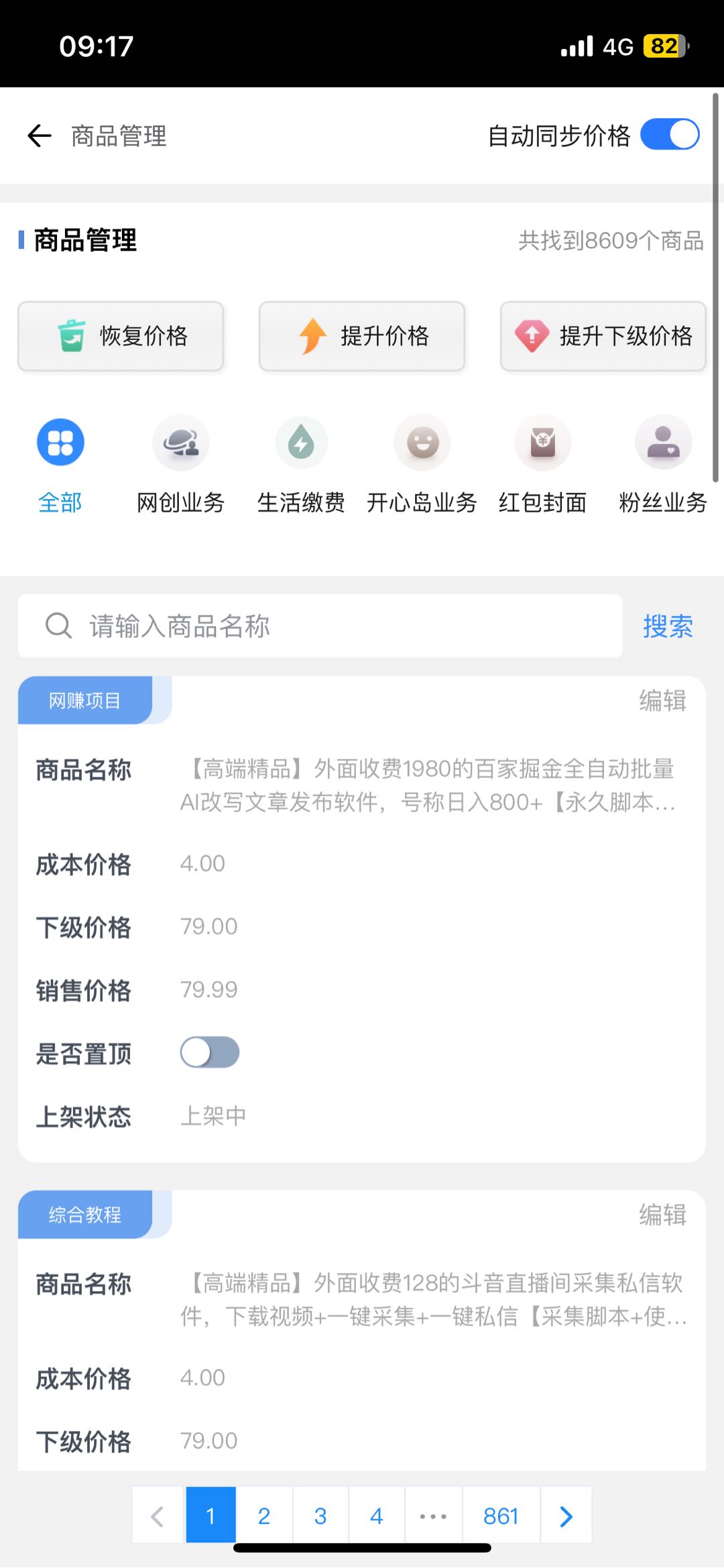
Task: Tap the 提升价格 button
Action: tap(362, 336)
